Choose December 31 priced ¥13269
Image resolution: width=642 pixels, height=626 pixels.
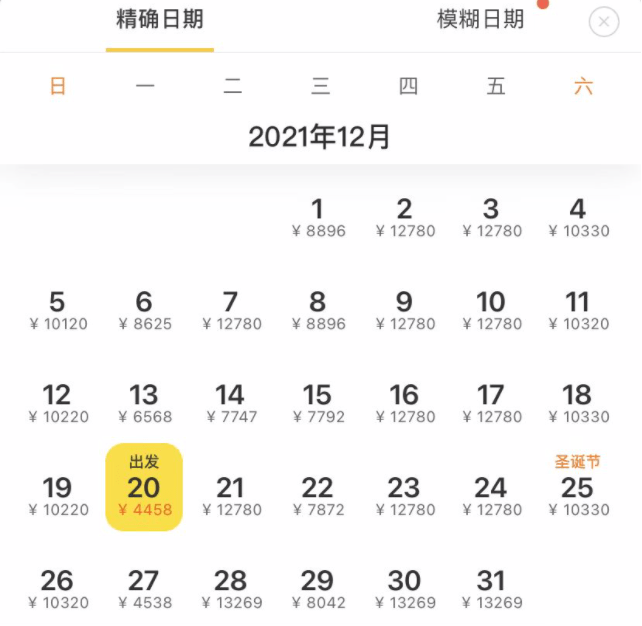(490, 589)
